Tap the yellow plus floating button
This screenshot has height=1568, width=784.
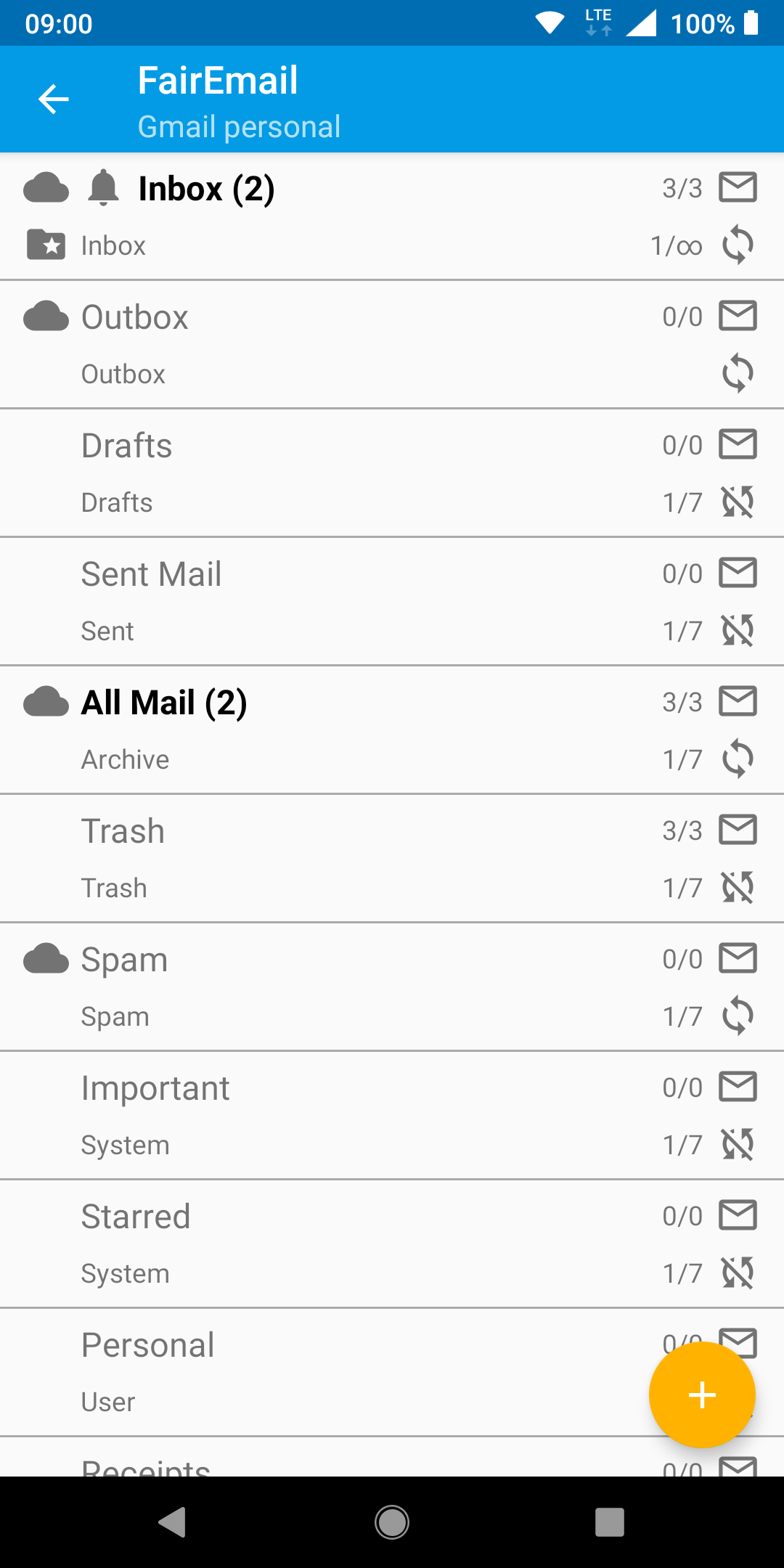point(702,1395)
